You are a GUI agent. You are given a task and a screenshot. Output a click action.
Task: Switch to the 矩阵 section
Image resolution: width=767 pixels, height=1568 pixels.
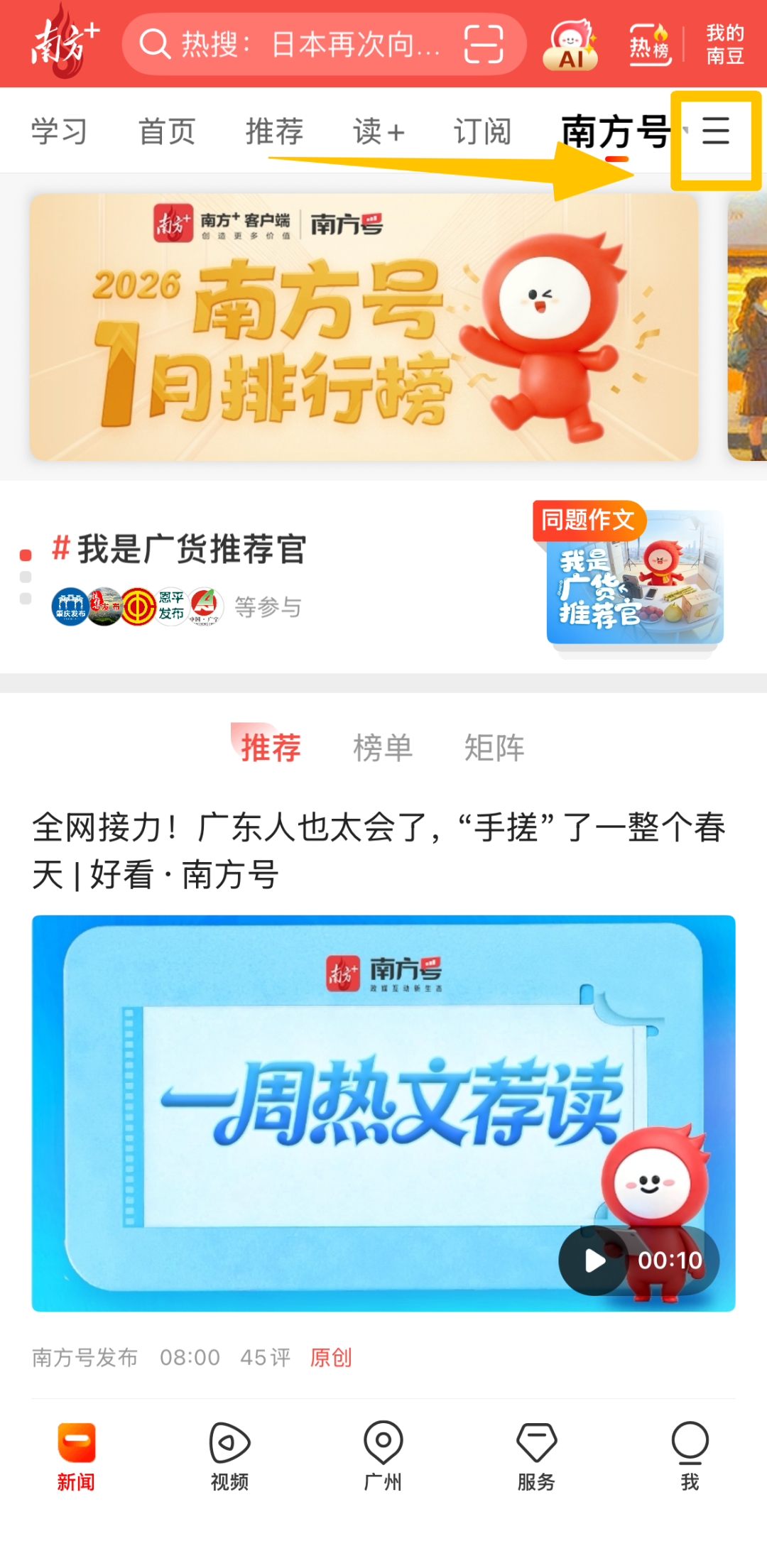pos(494,748)
